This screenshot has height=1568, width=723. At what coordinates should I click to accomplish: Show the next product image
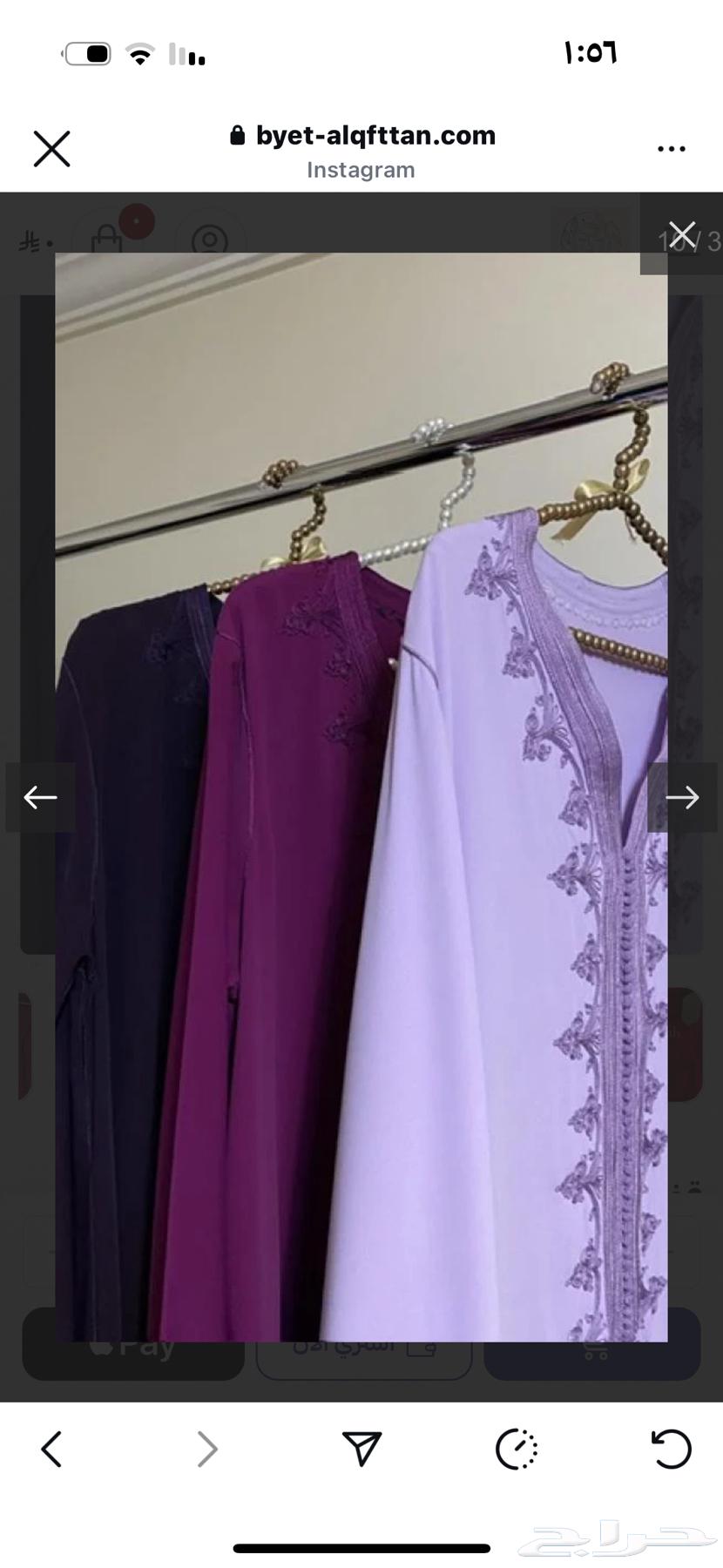click(682, 797)
